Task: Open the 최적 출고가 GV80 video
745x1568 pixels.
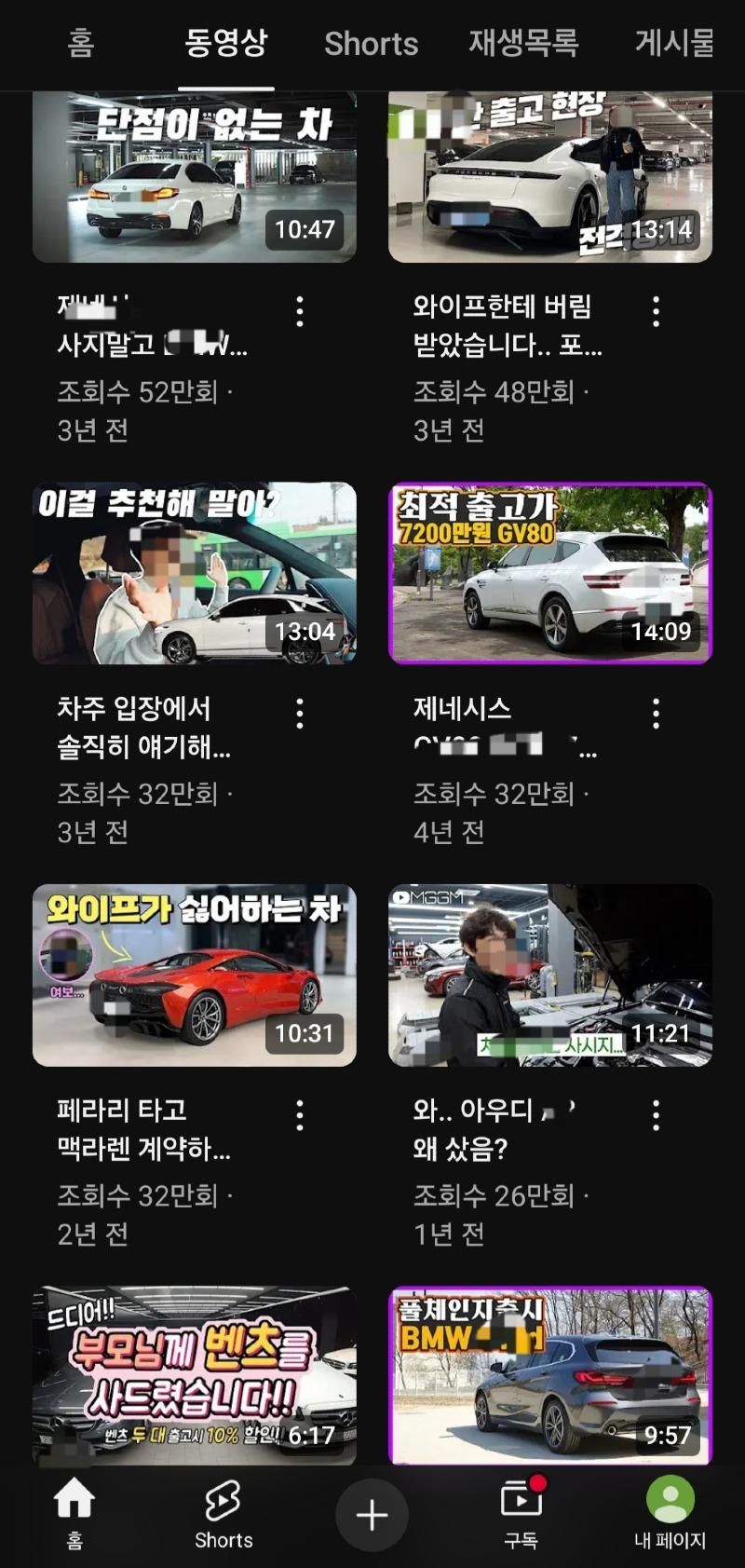Action: click(549, 572)
